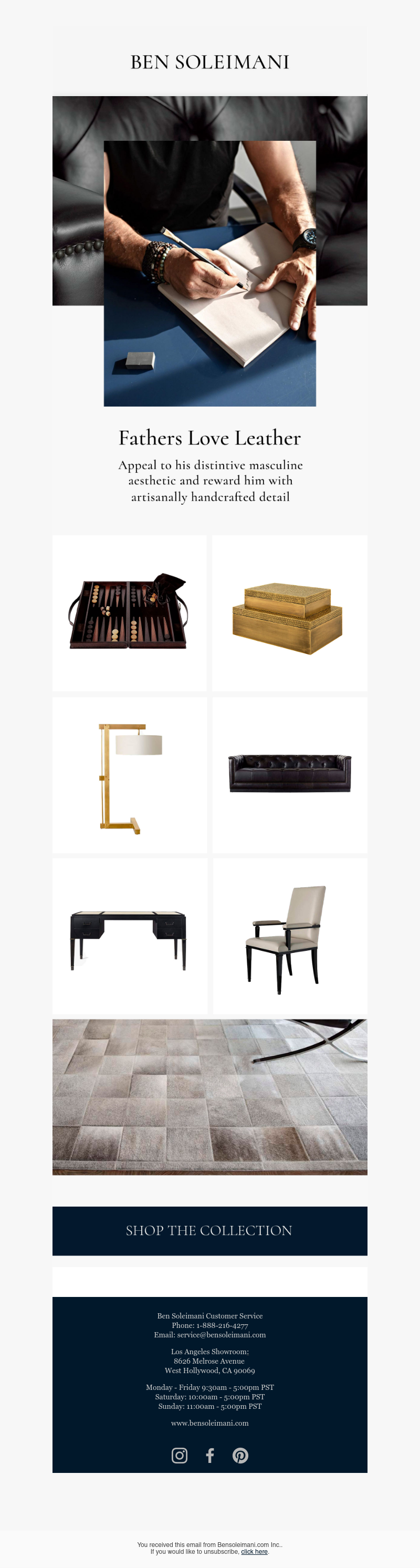Open the leather armchair product tile
The width and height of the screenshot is (420, 1568).
(x=289, y=936)
